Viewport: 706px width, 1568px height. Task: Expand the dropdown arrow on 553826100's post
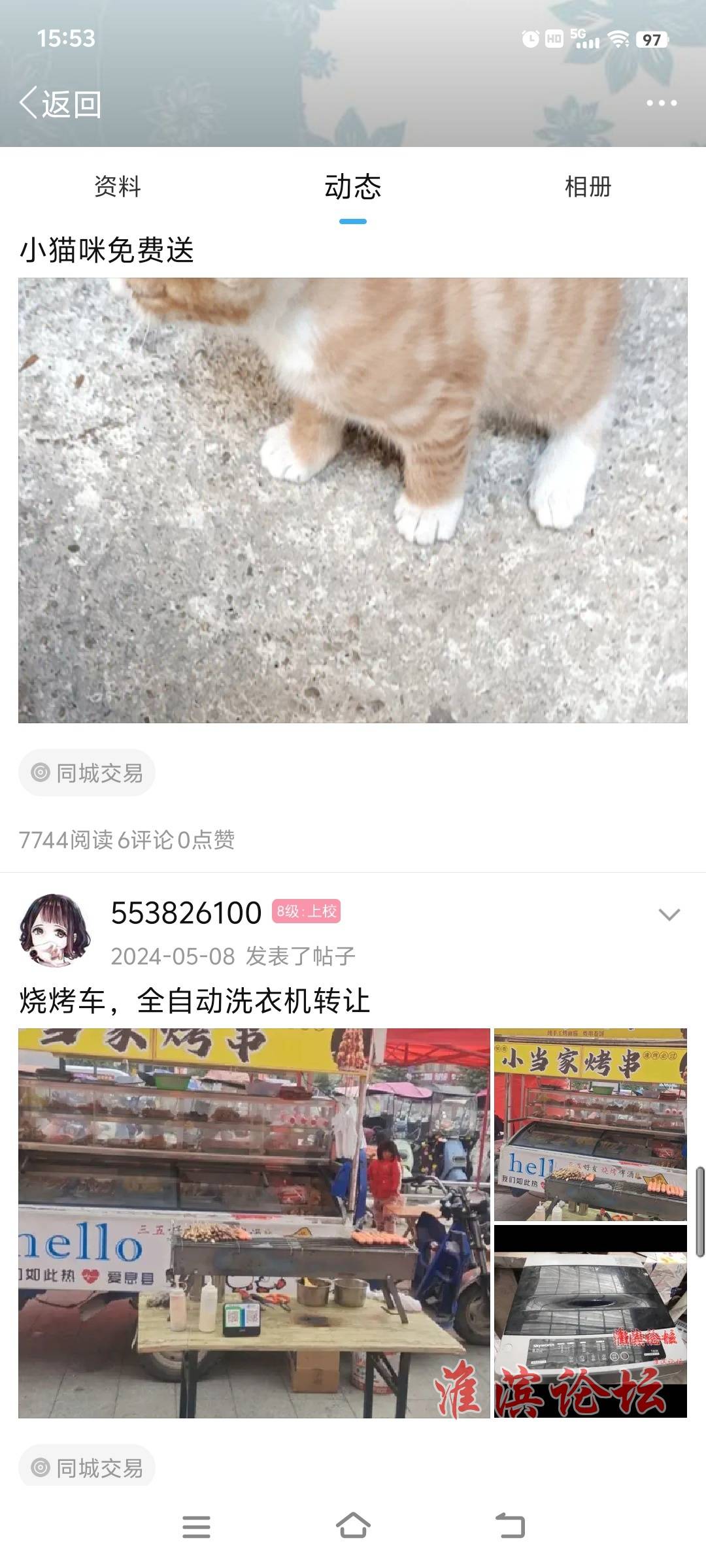tap(669, 915)
